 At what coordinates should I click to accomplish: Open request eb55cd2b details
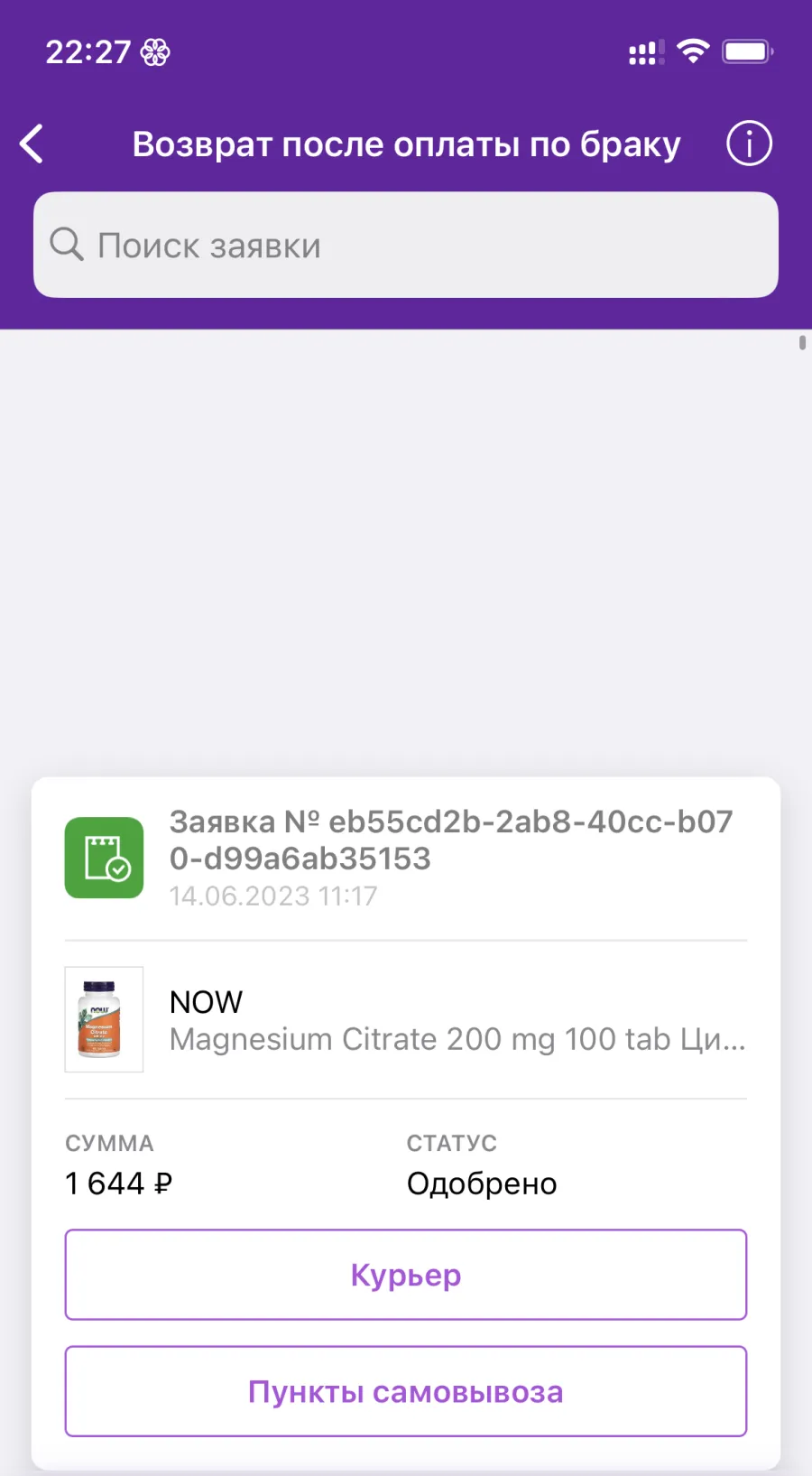click(x=406, y=858)
